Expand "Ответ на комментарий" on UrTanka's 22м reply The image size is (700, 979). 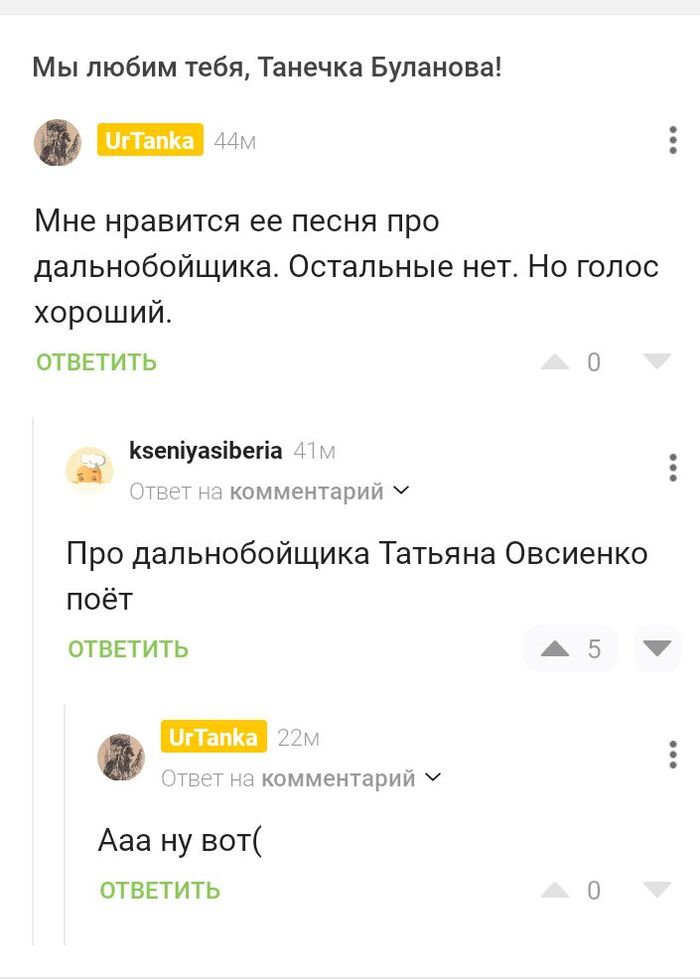coord(301,778)
